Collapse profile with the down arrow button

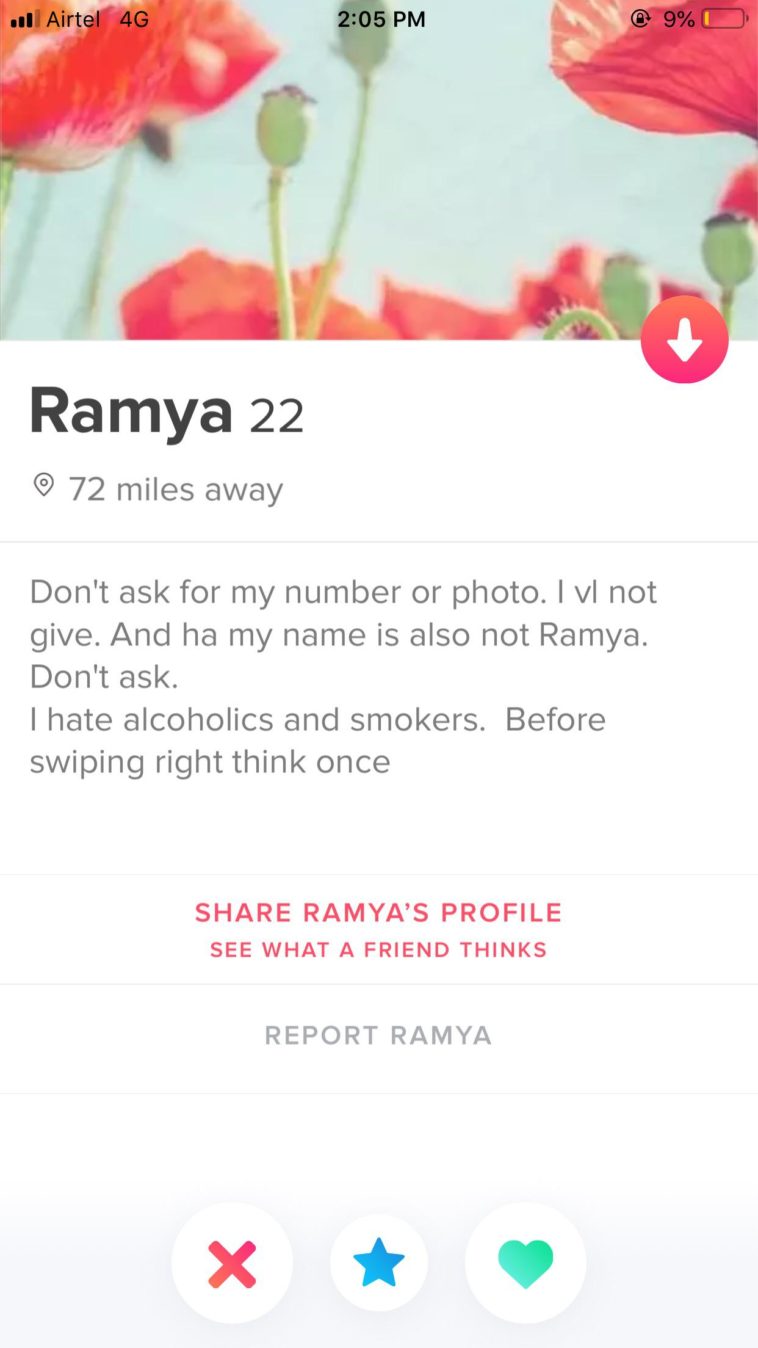pyautogui.click(x=684, y=341)
